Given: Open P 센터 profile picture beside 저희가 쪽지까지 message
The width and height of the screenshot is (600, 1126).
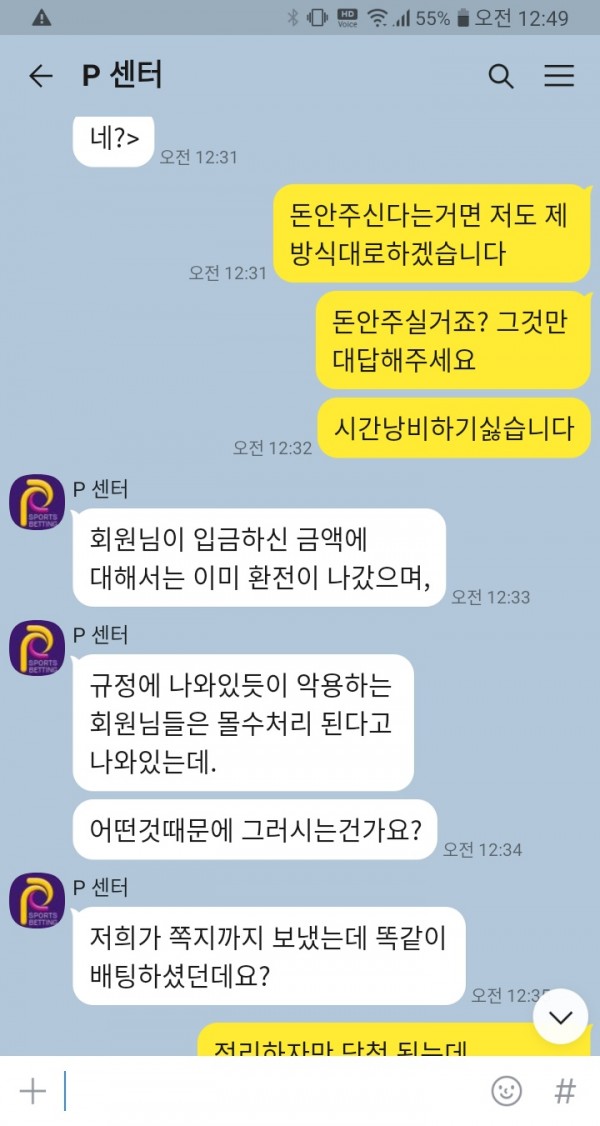Looking at the screenshot, I should point(37,899).
